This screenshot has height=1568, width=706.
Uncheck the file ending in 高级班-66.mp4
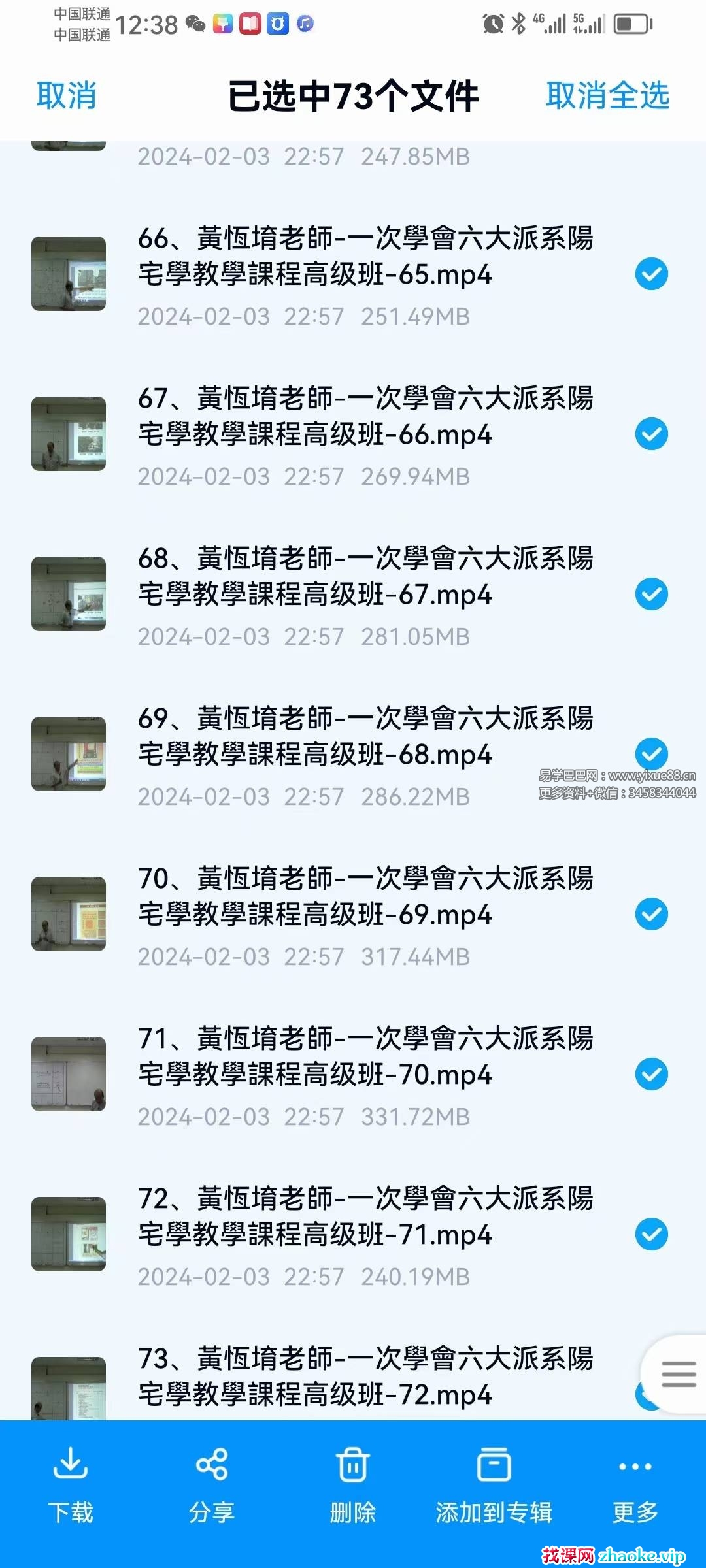pos(651,434)
